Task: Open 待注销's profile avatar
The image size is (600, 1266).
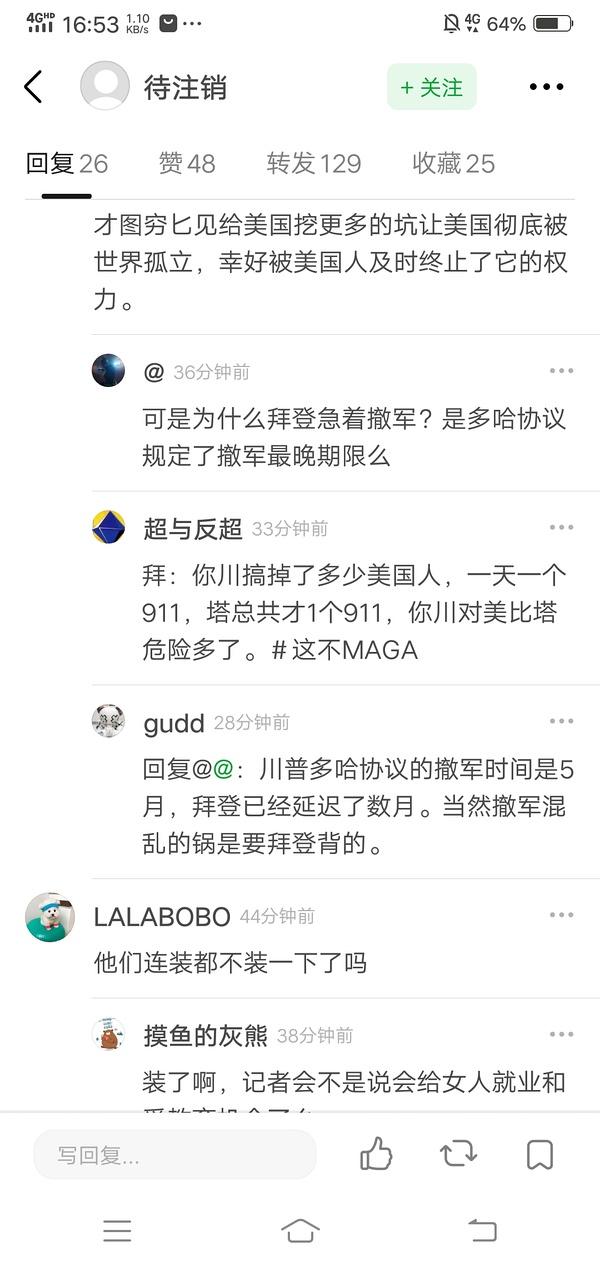Action: click(x=105, y=87)
